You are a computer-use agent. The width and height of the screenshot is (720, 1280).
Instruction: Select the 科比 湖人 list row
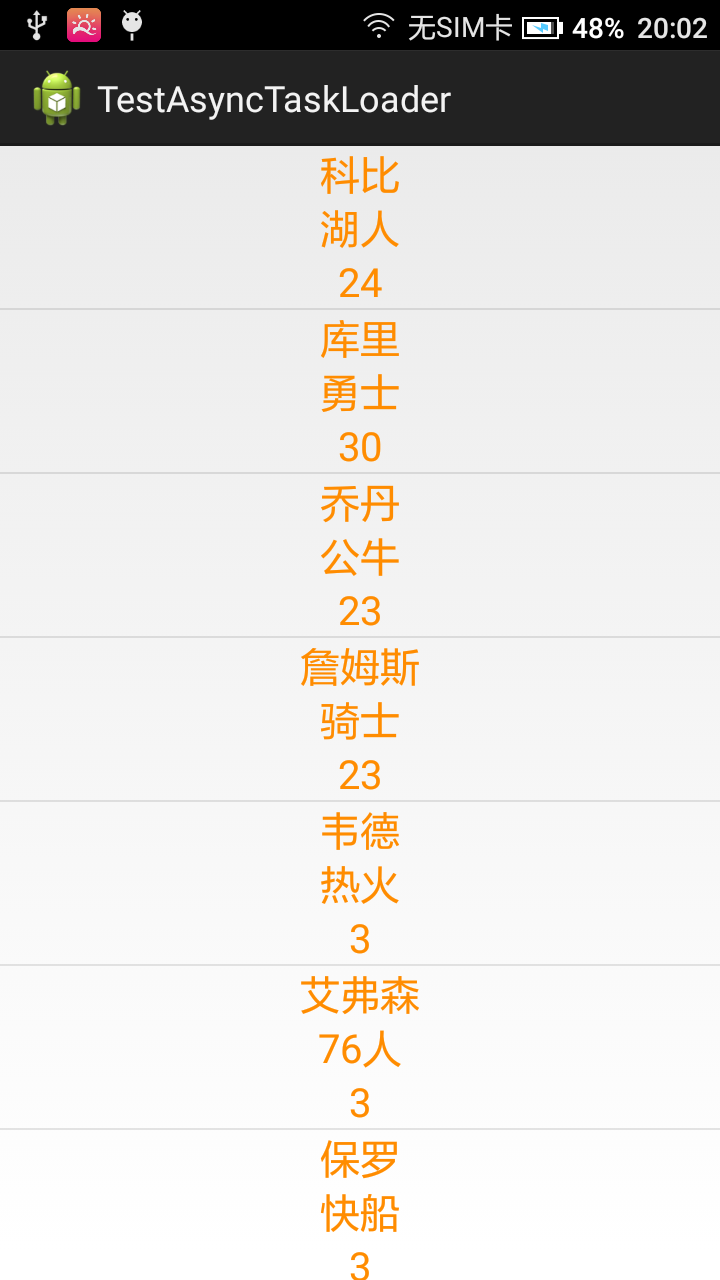point(360,228)
